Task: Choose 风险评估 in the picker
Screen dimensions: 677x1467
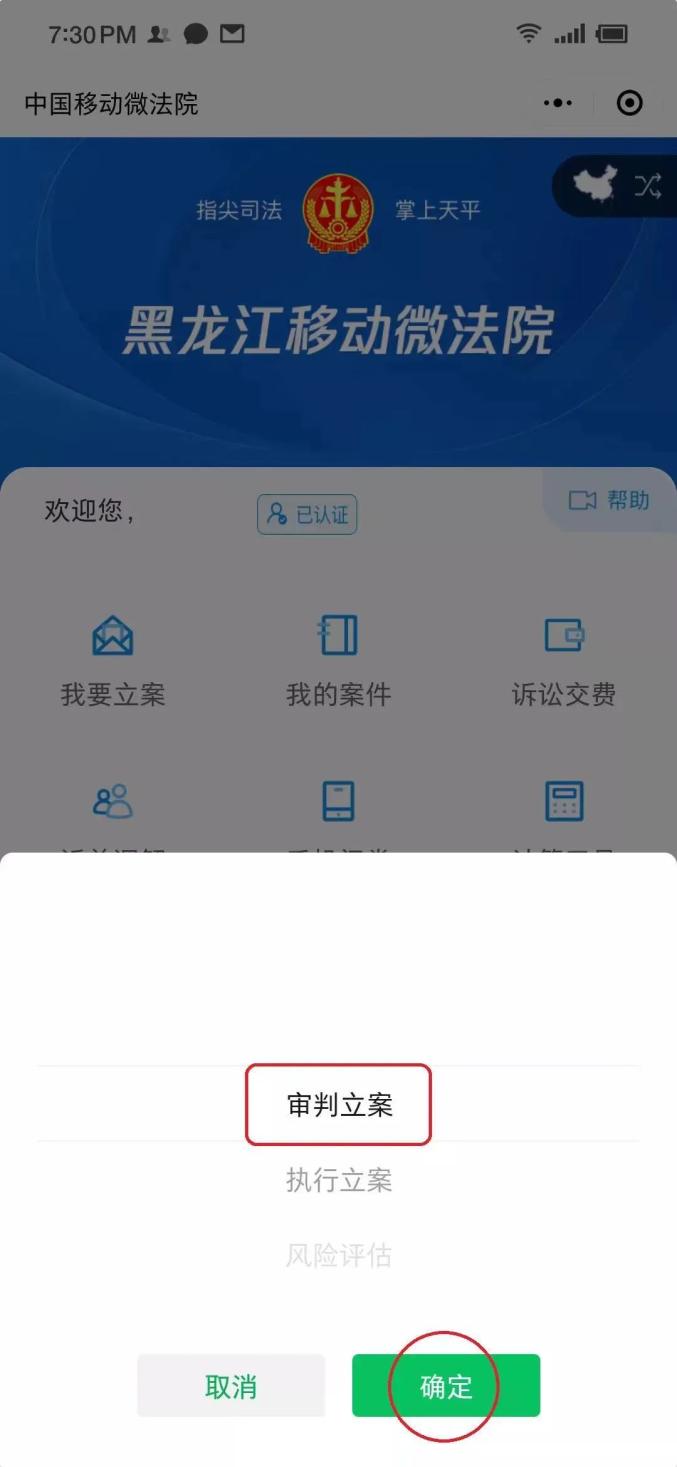Action: click(x=338, y=1255)
